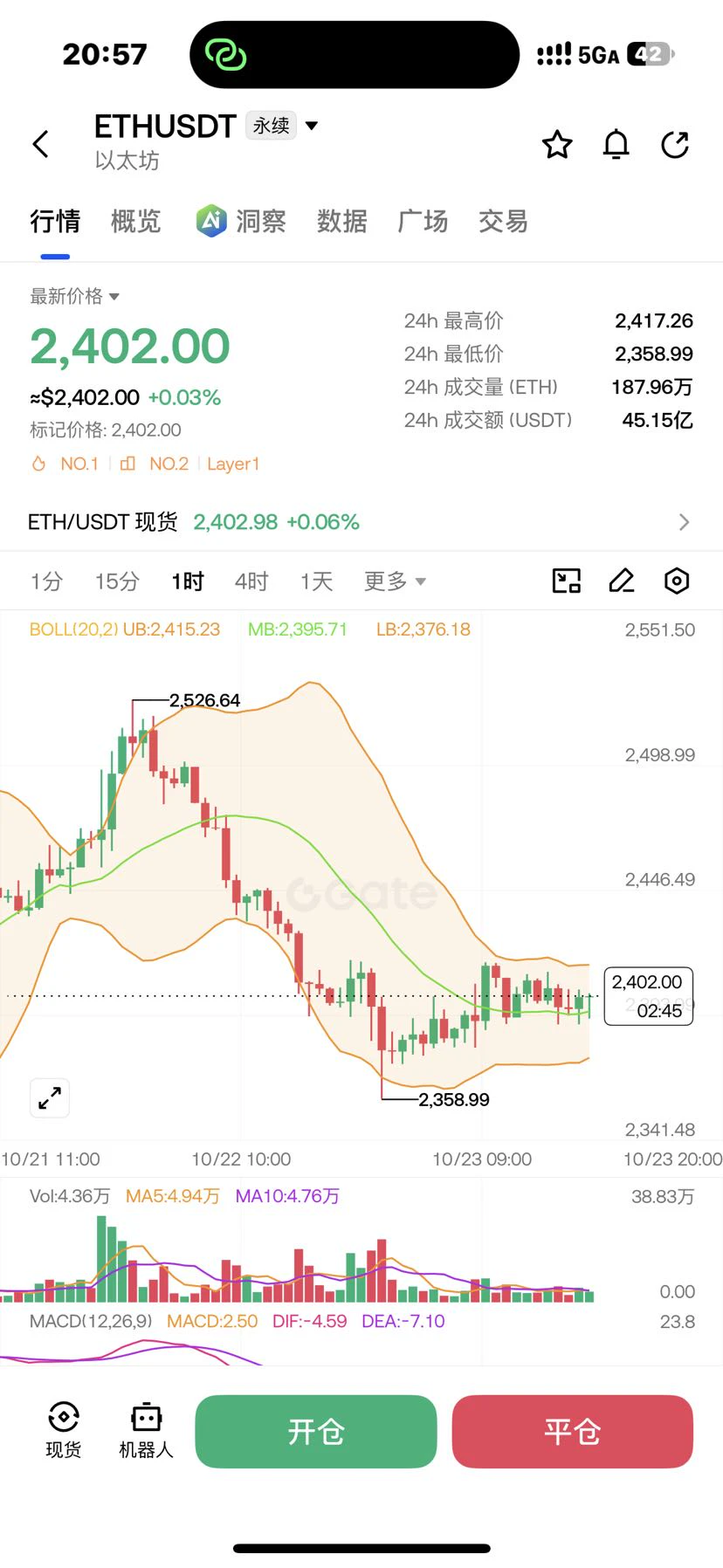Image resolution: width=723 pixels, height=1568 pixels.
Task: Tap the red 平仓 button
Action: tap(573, 1432)
